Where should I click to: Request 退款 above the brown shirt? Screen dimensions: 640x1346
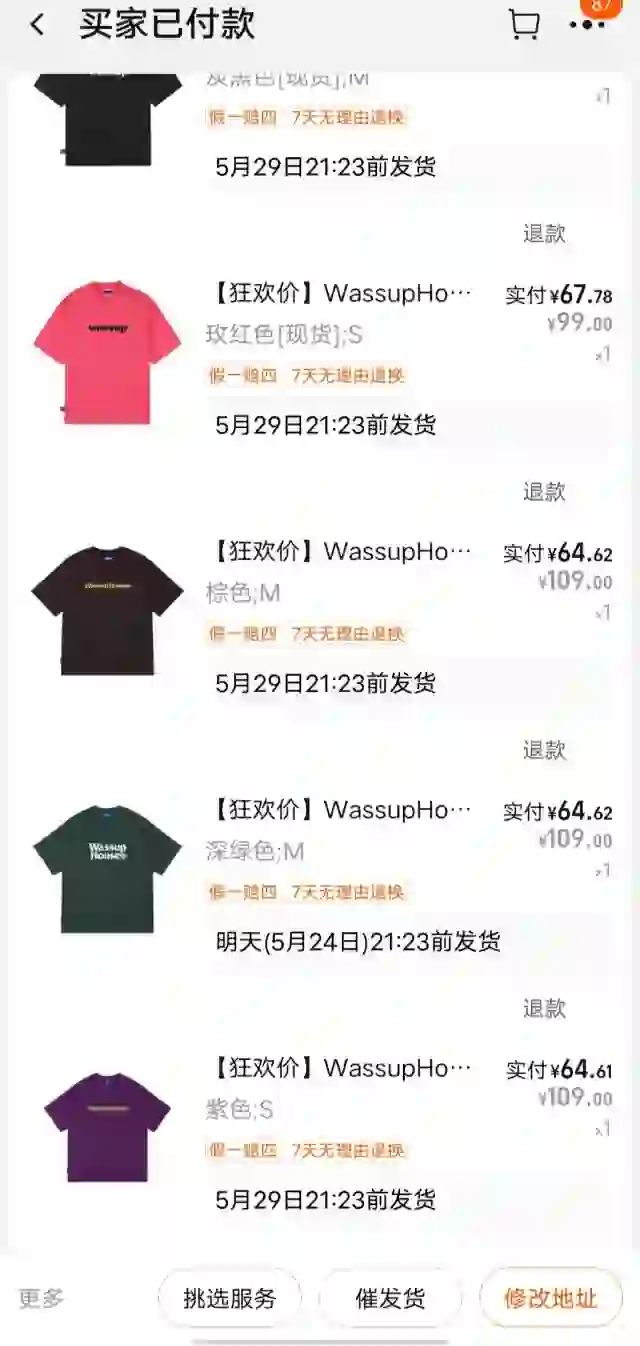point(544,491)
